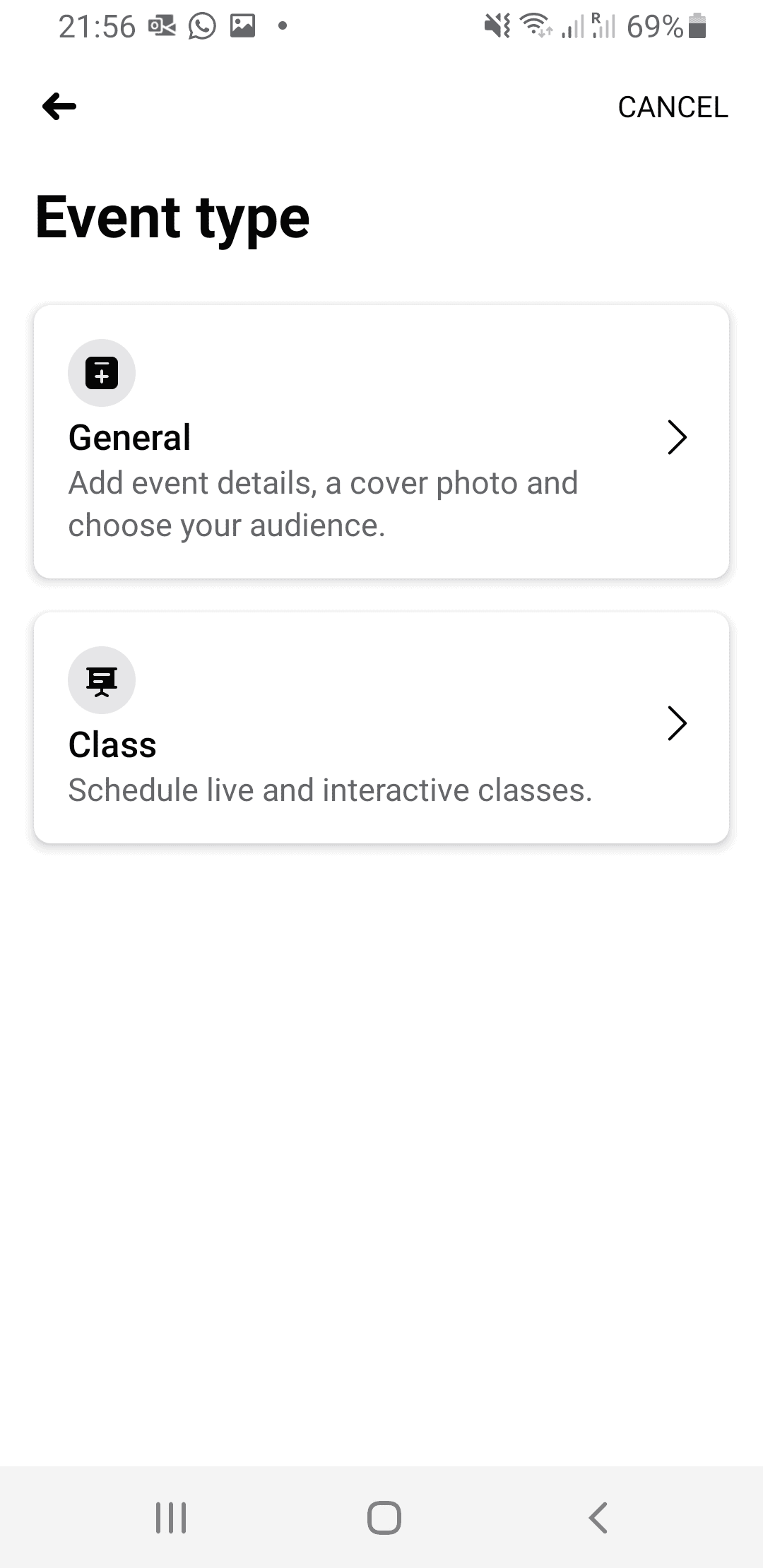This screenshot has height=1568, width=763.
Task: Select the General event type card
Action: click(x=381, y=441)
